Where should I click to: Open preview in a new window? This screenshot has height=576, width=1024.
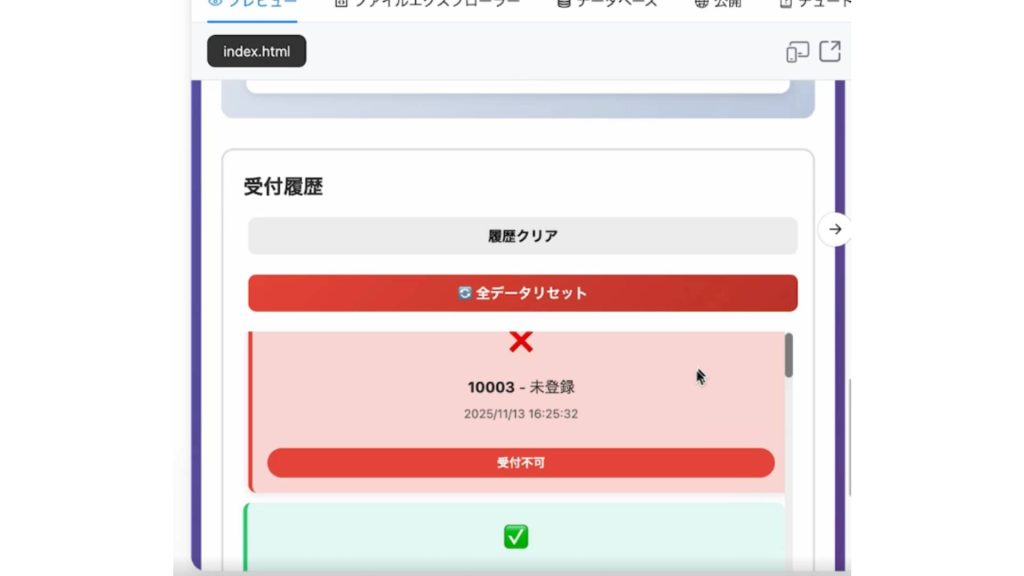(830, 51)
